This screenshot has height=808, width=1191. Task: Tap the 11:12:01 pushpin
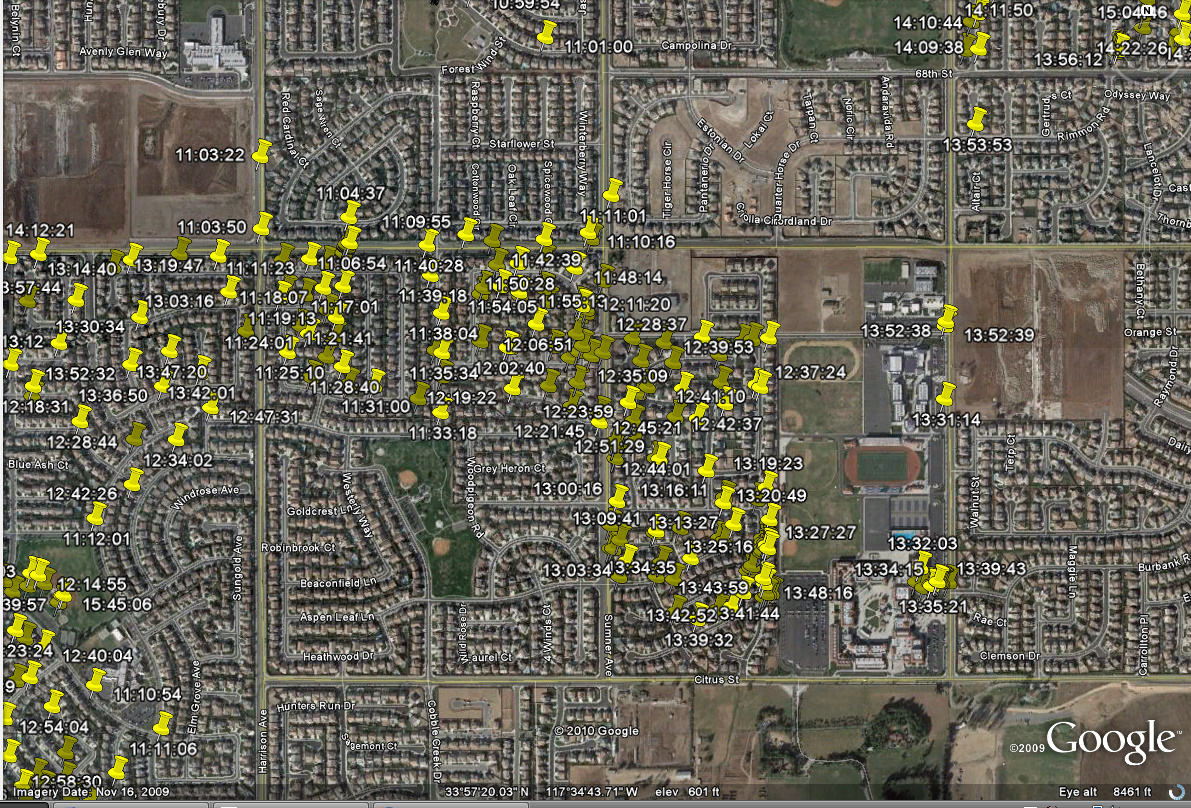[96, 514]
